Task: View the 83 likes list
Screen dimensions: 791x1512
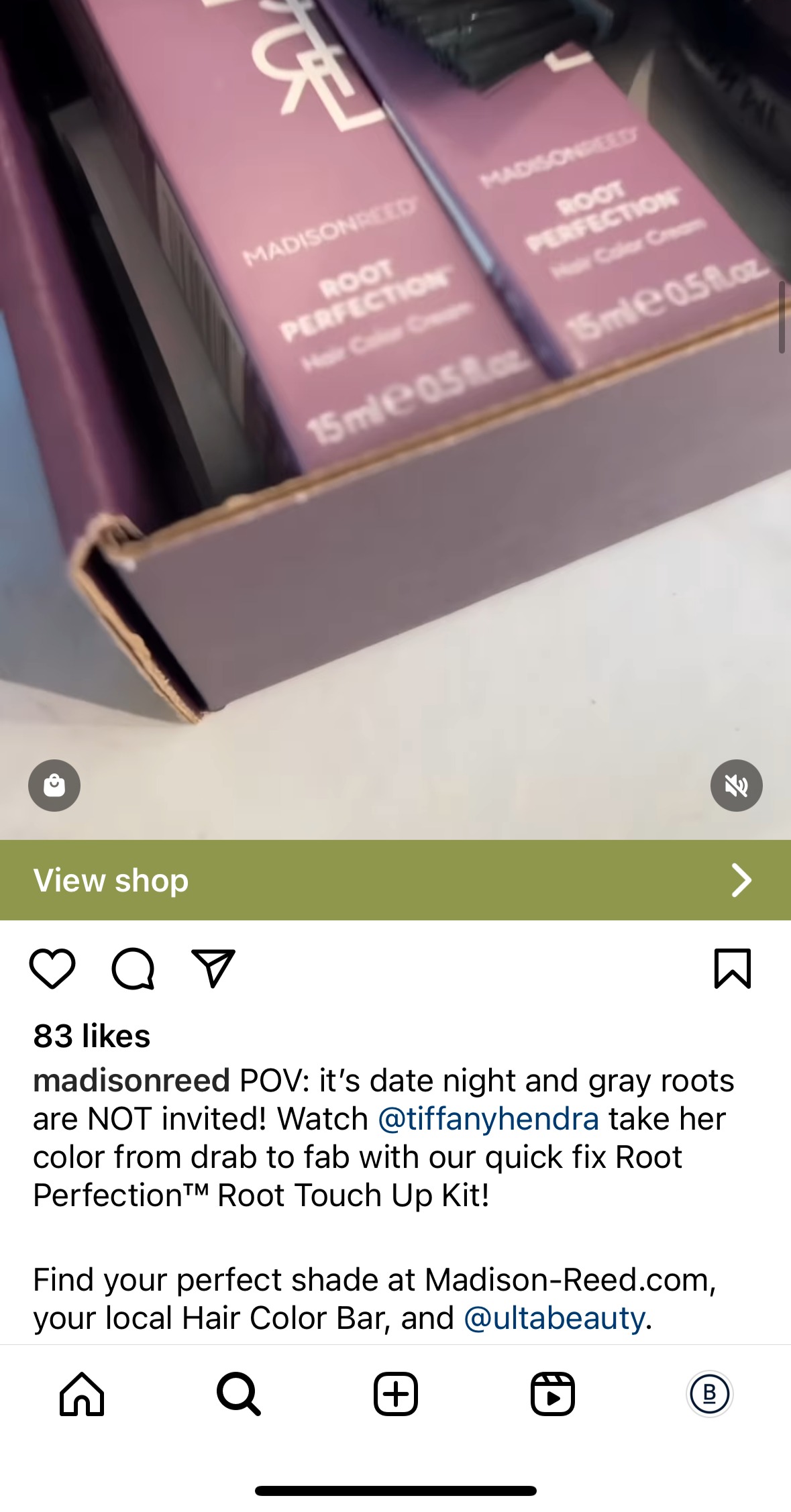Action: pyautogui.click(x=92, y=1036)
